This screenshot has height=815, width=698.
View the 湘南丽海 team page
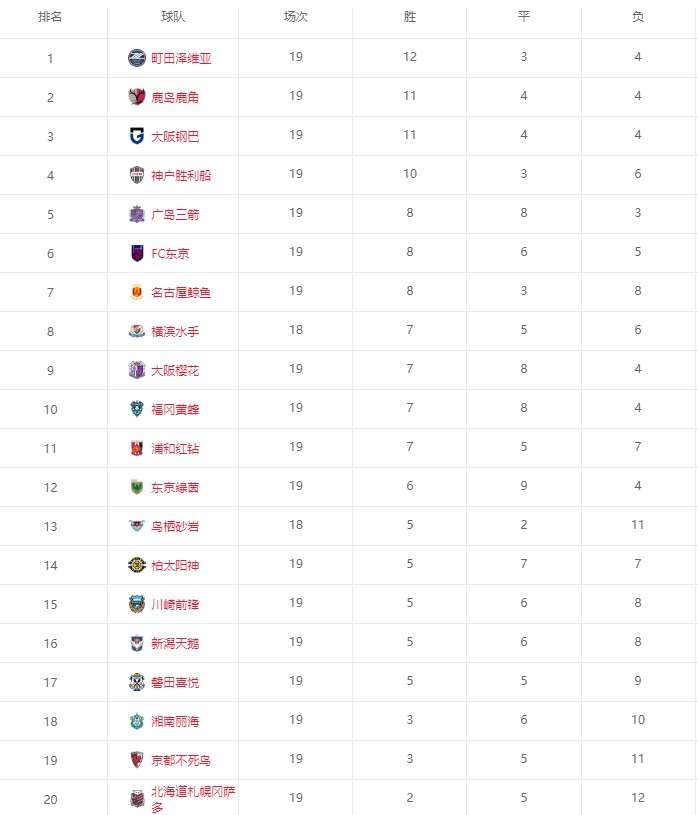tap(175, 721)
